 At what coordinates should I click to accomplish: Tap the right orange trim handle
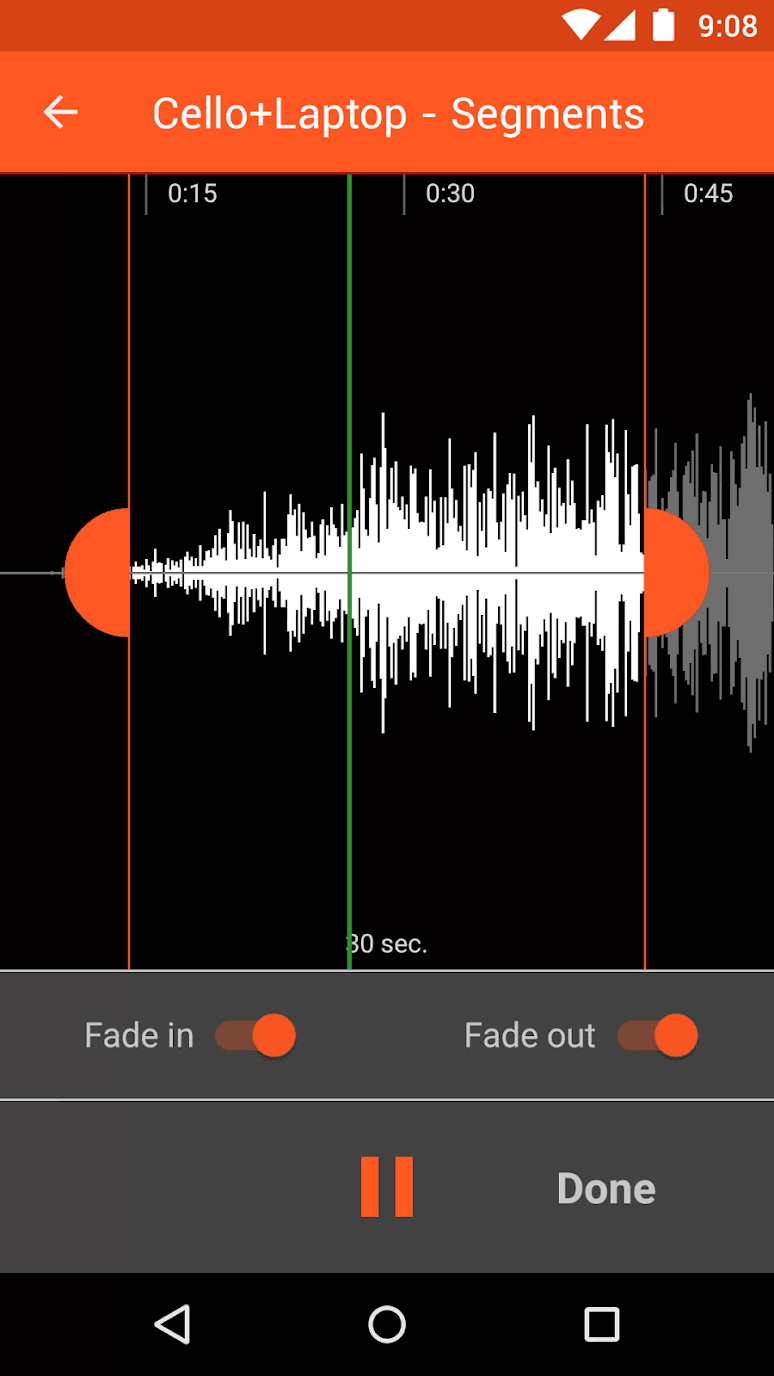pos(676,573)
